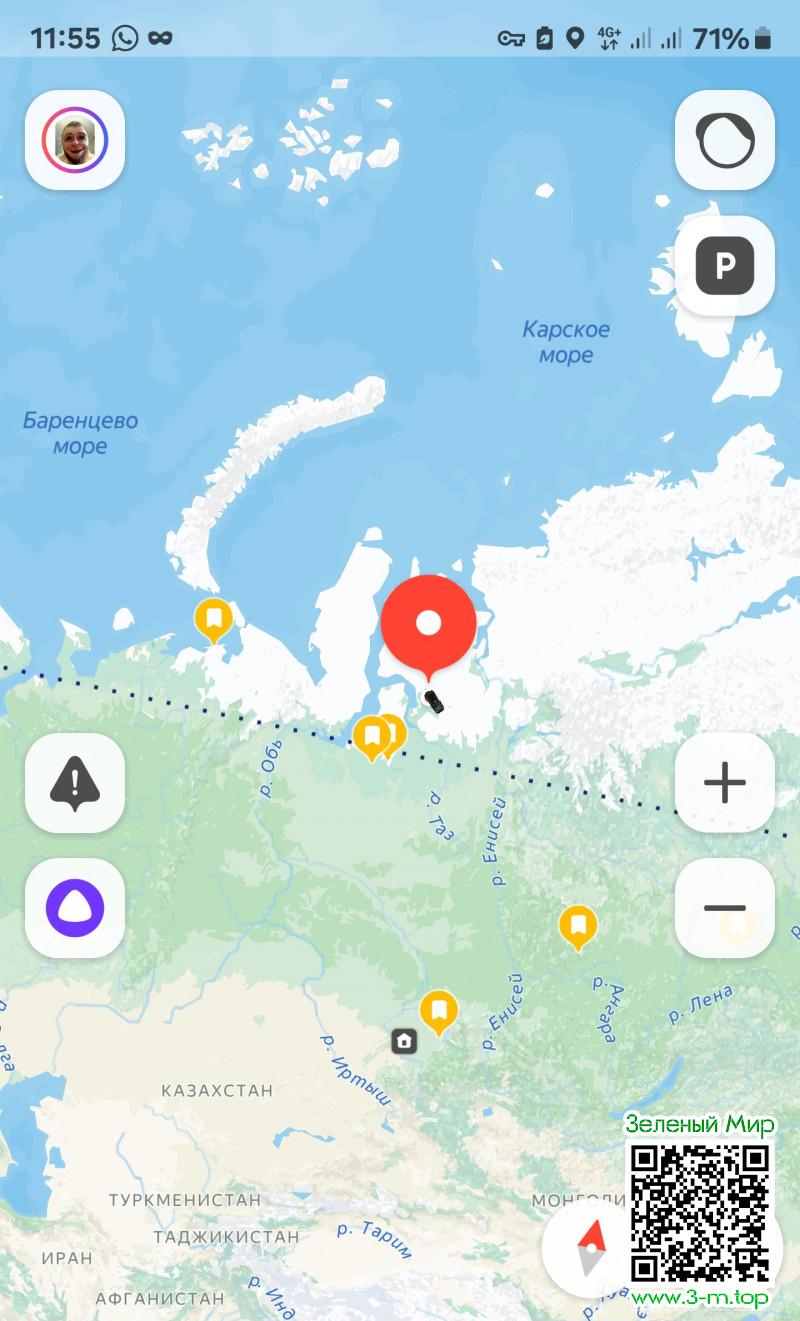800x1321 pixels.
Task: Launch Alice voice assistant
Action: (x=75, y=908)
